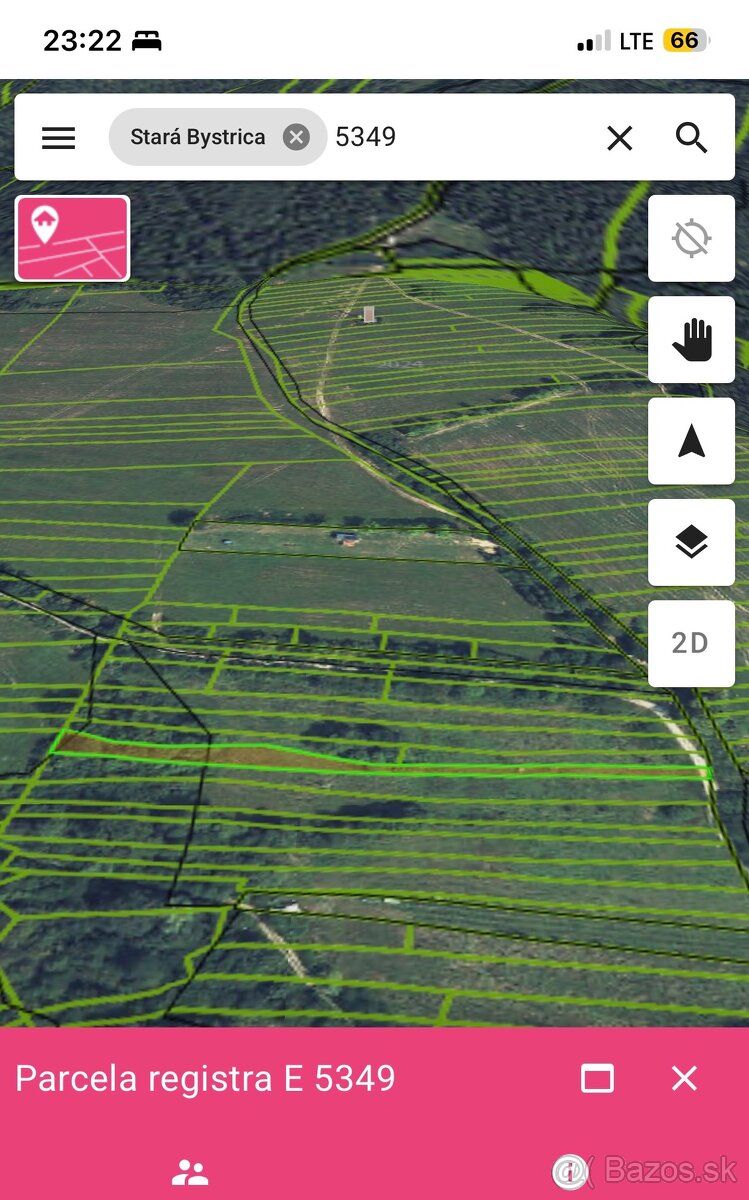Screen dimensions: 749x1200
Task: Open the hamburger menu
Action: click(58, 138)
